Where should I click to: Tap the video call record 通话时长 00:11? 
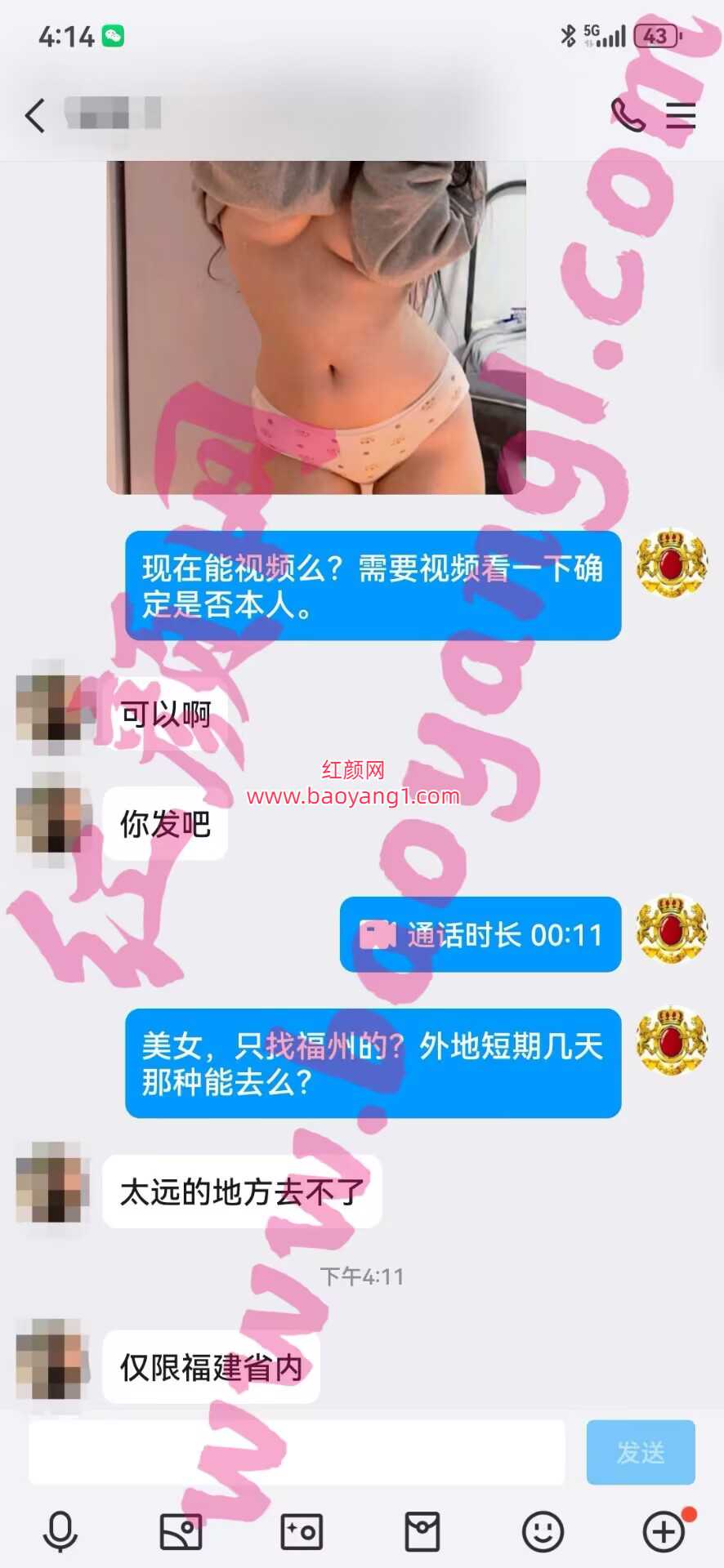480,934
